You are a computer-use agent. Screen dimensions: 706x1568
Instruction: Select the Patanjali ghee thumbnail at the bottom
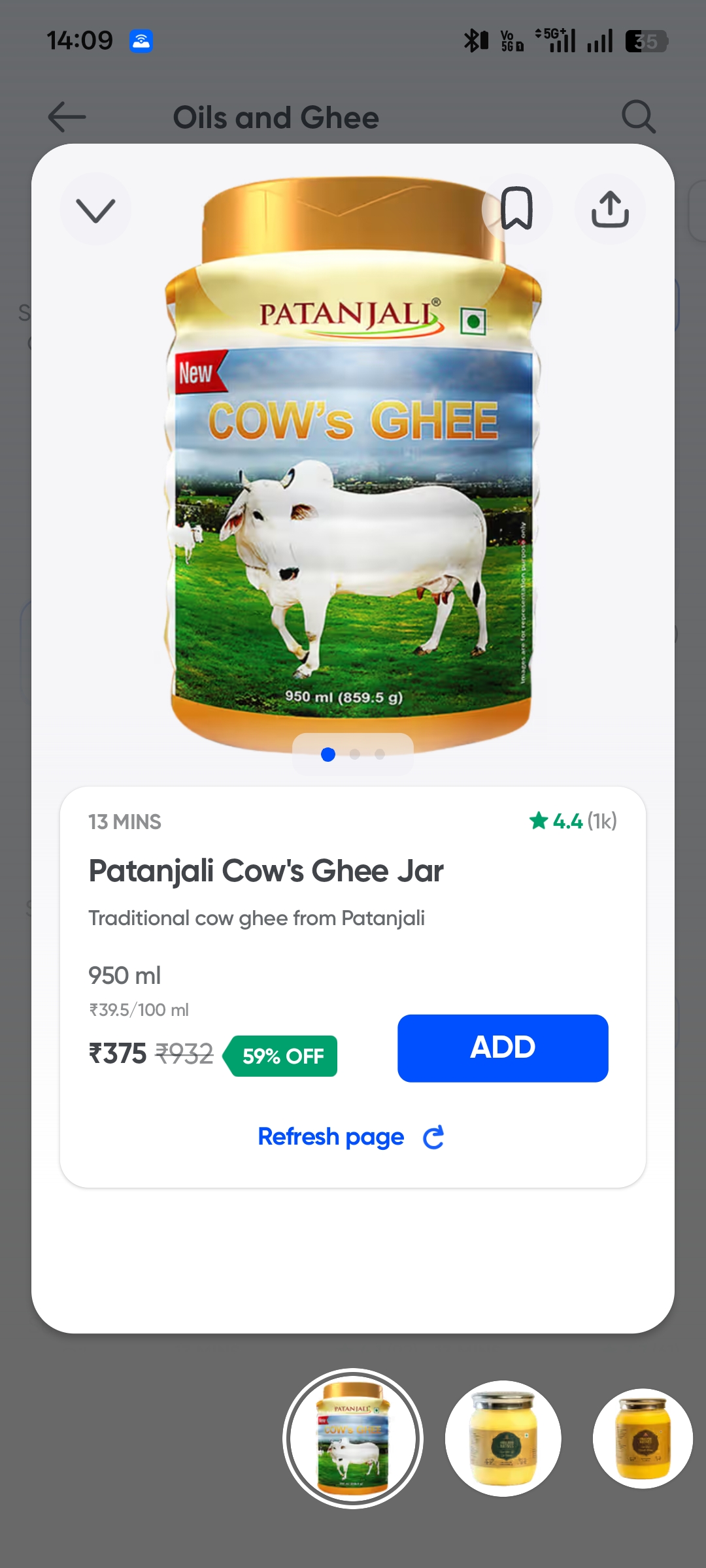353,1438
